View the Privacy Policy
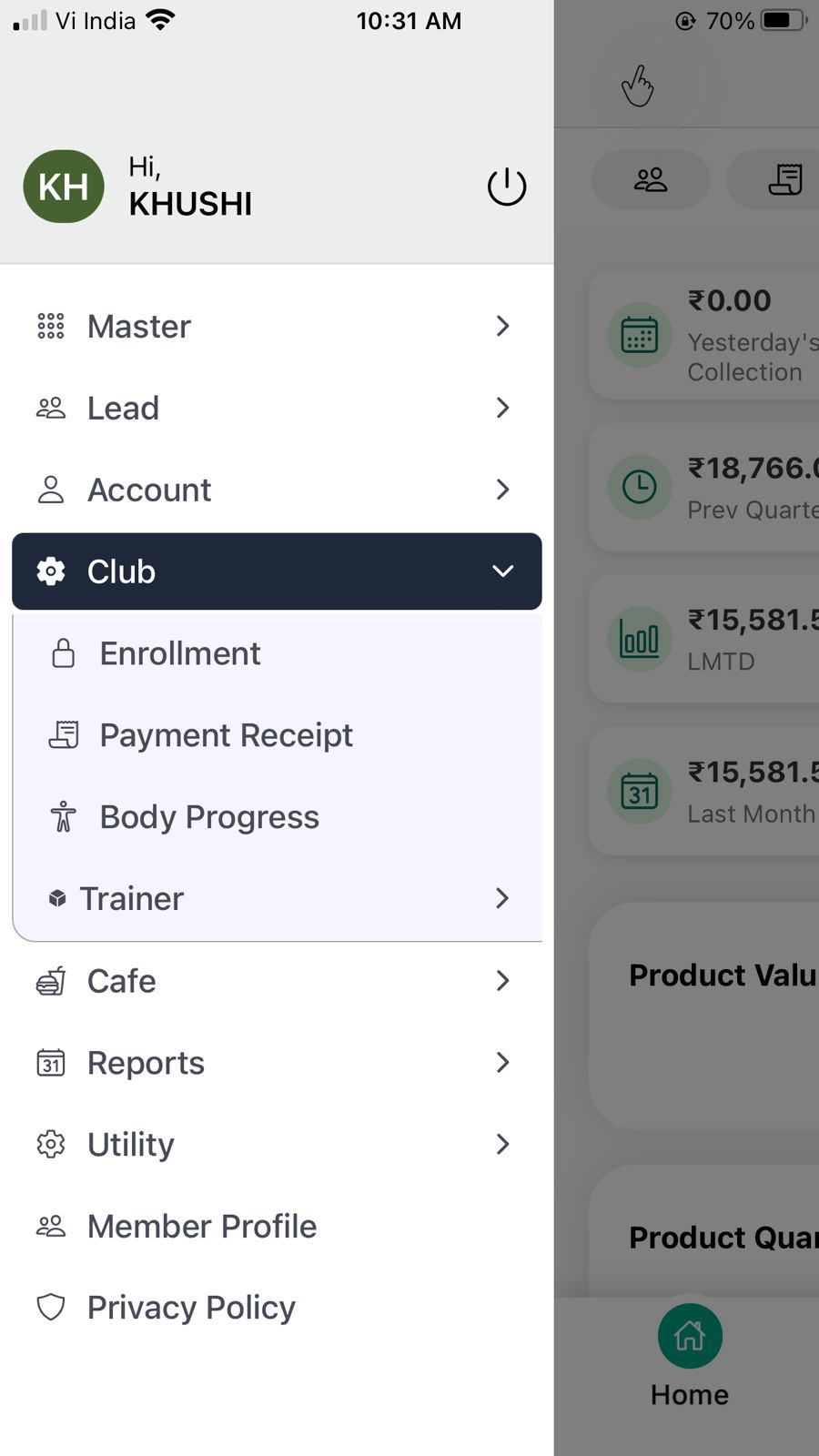The height and width of the screenshot is (1456, 819). (x=191, y=1309)
